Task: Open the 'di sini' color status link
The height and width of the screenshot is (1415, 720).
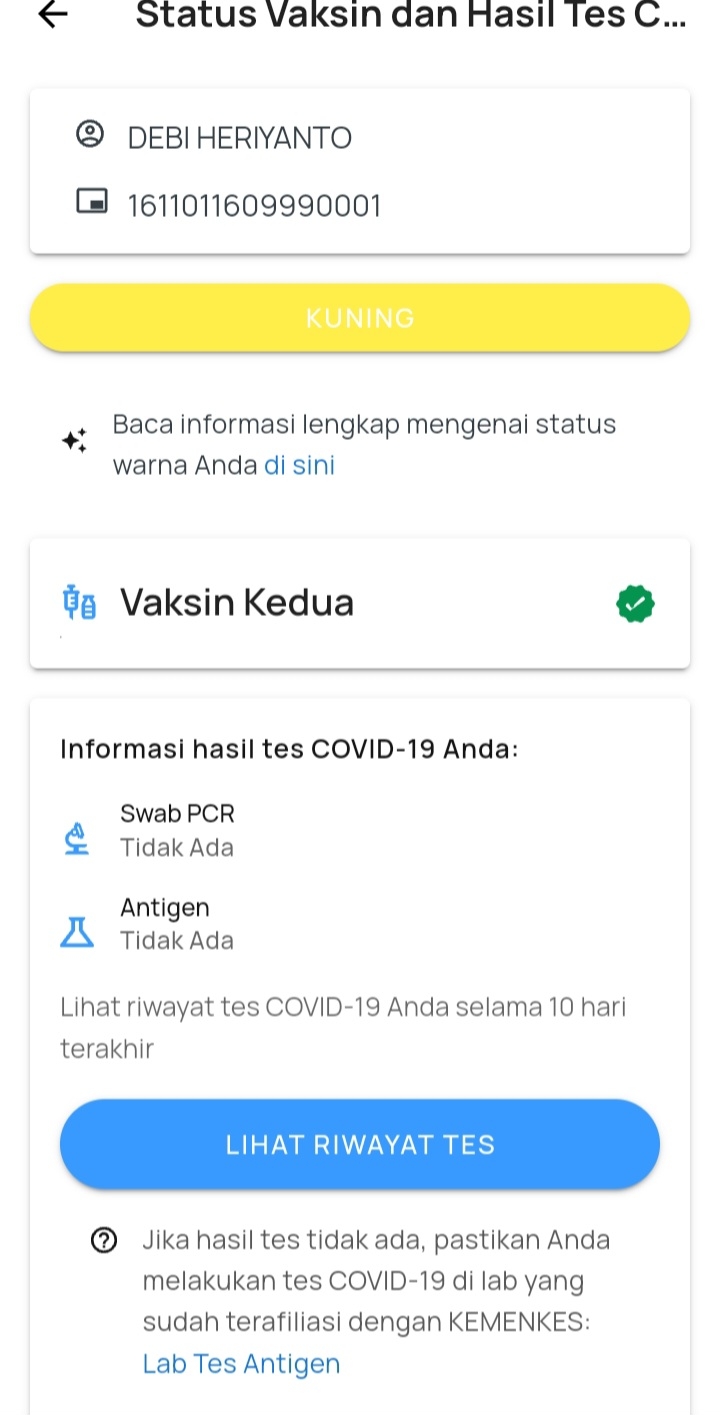Action: pos(299,465)
